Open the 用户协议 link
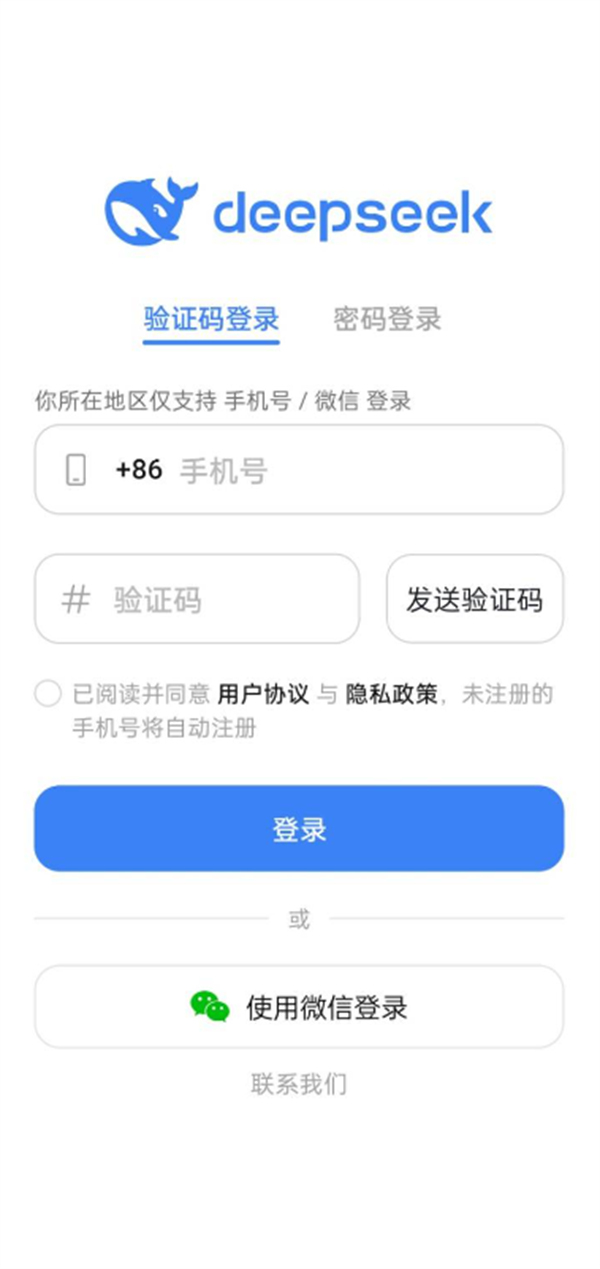Viewport: 600px width, 1269px height. pos(263,694)
